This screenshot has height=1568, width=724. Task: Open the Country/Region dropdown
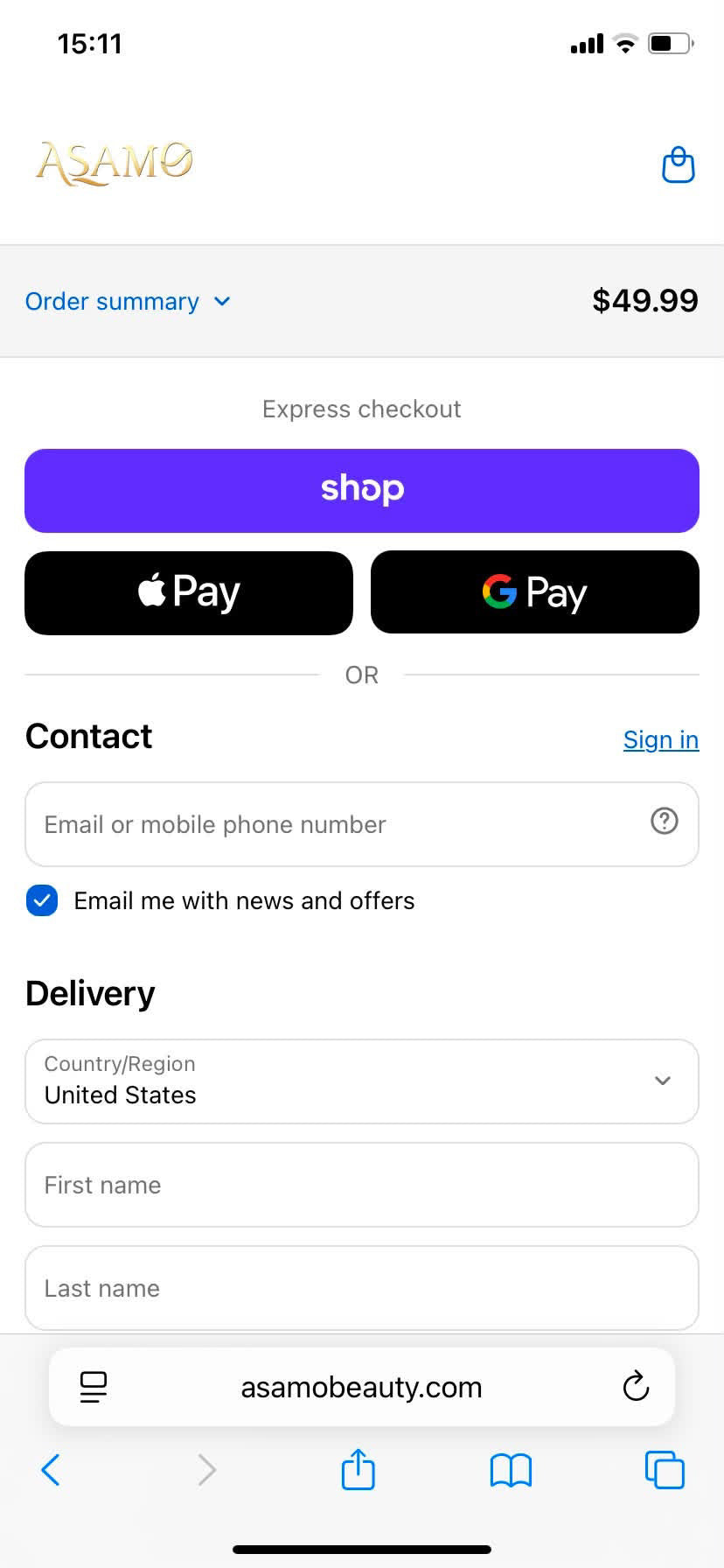362,1081
